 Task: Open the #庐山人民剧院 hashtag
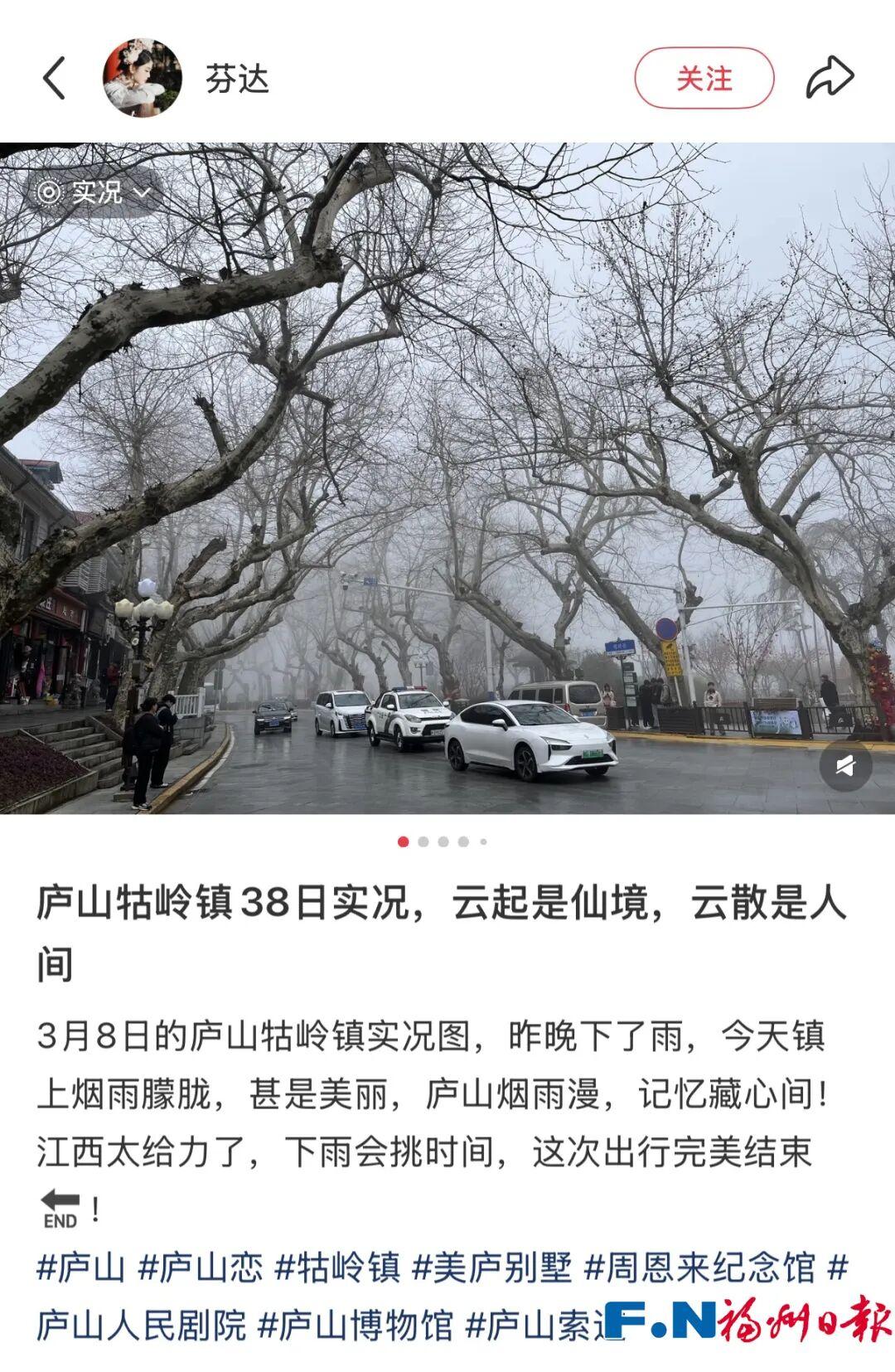[141, 1325]
